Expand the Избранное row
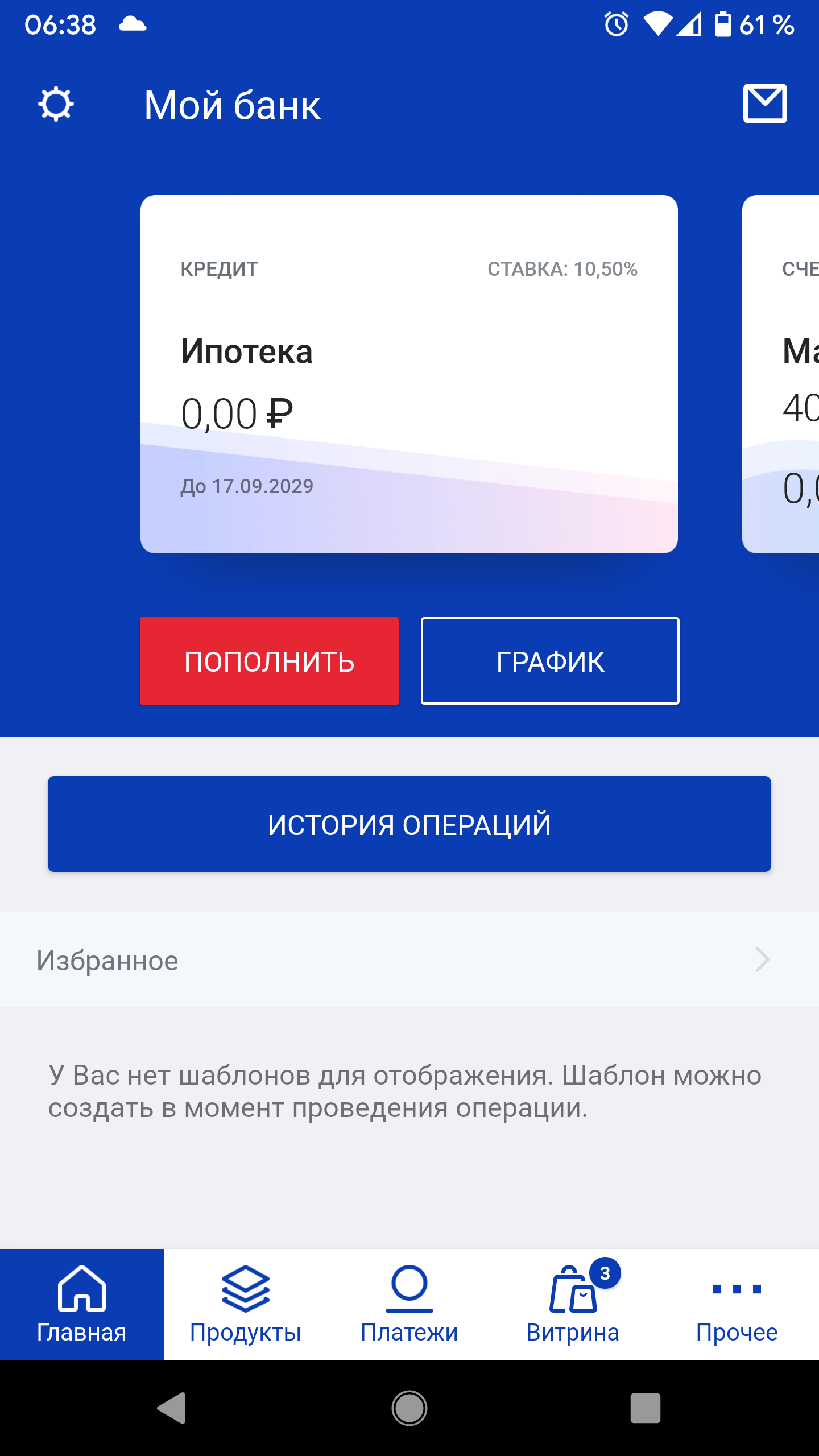This screenshot has width=819, height=1456. click(409, 960)
